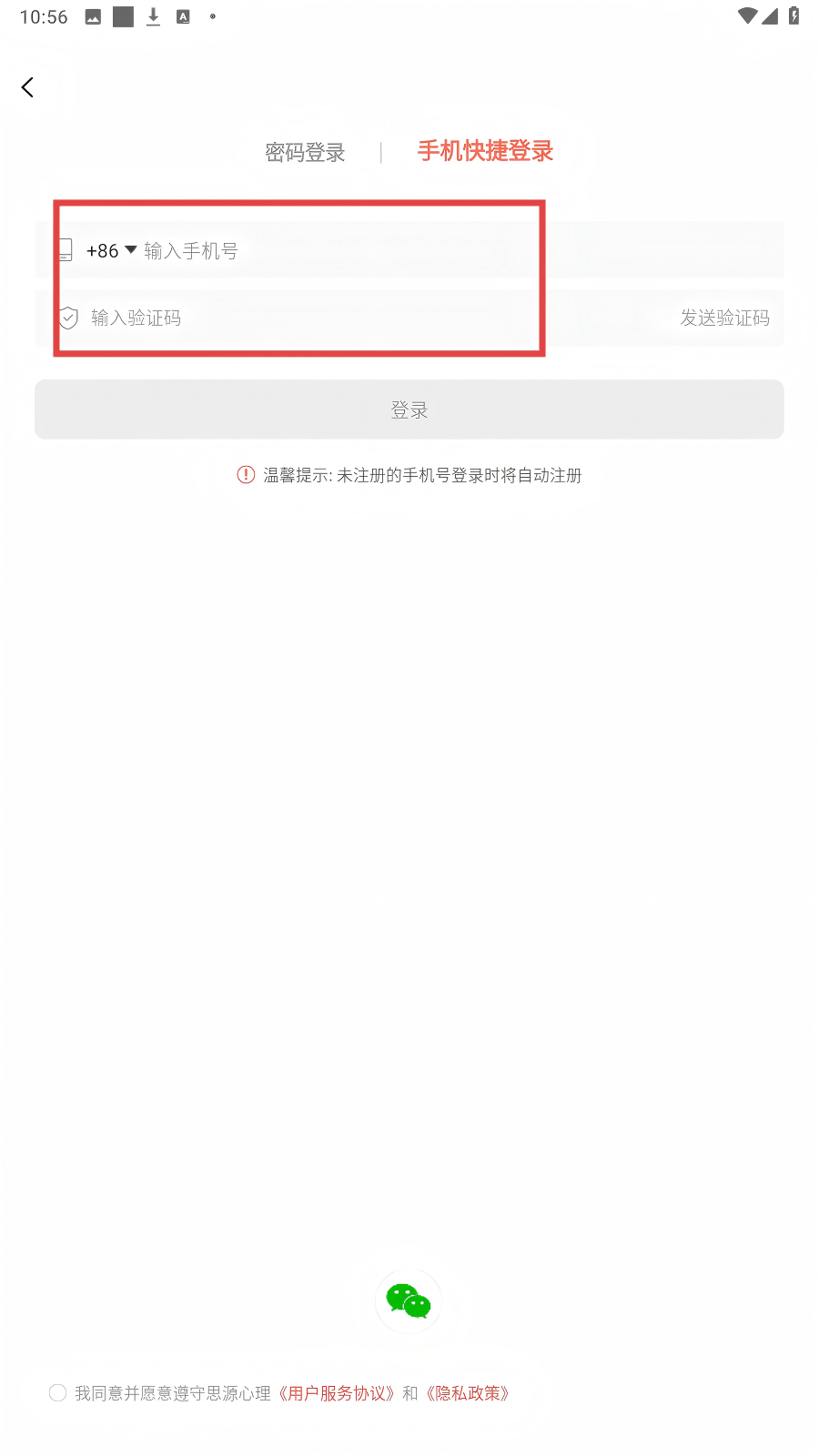Tap 发送验证码 to send code
This screenshot has height=1456, width=819.
click(725, 318)
